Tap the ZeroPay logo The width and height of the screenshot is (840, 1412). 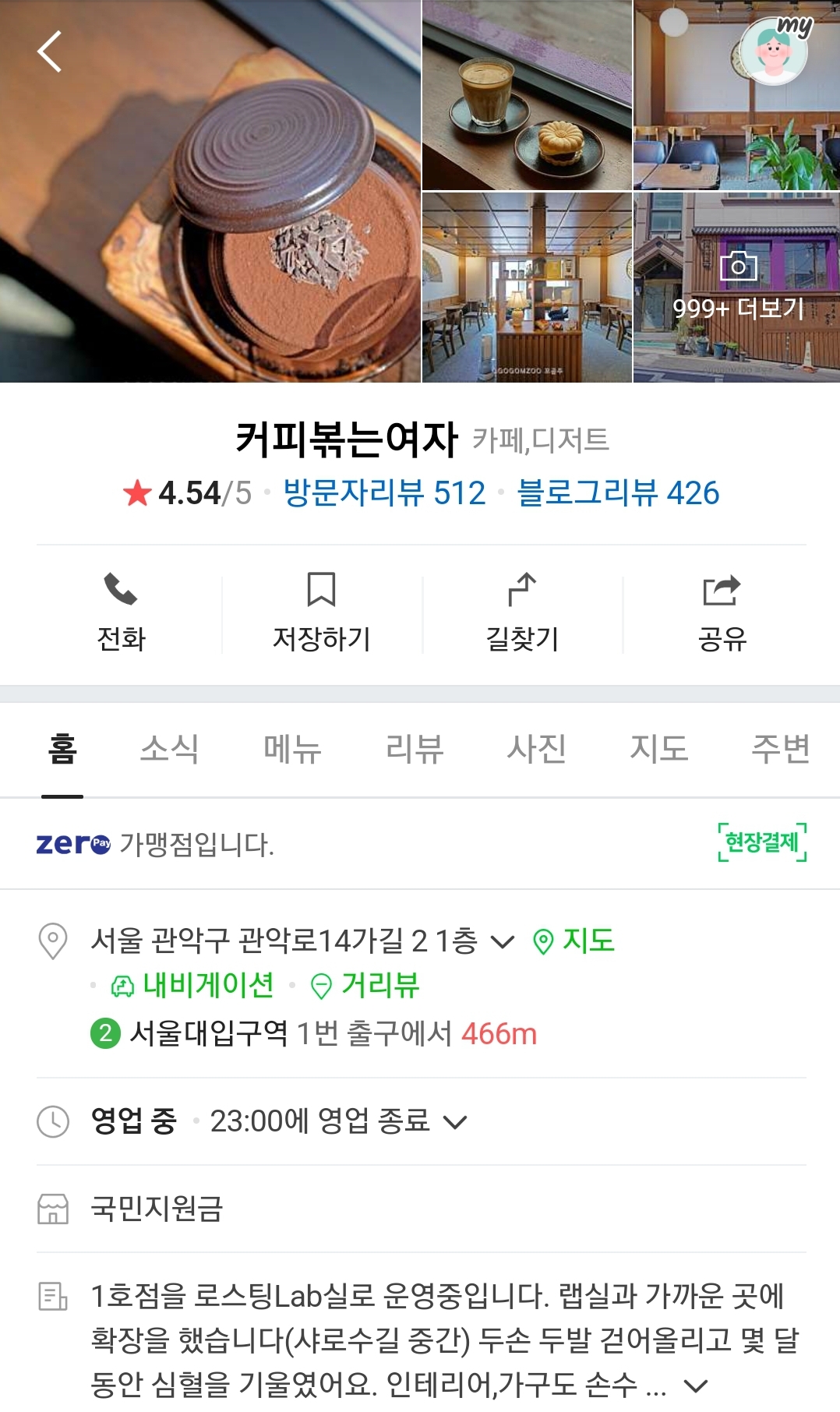pyautogui.click(x=71, y=843)
